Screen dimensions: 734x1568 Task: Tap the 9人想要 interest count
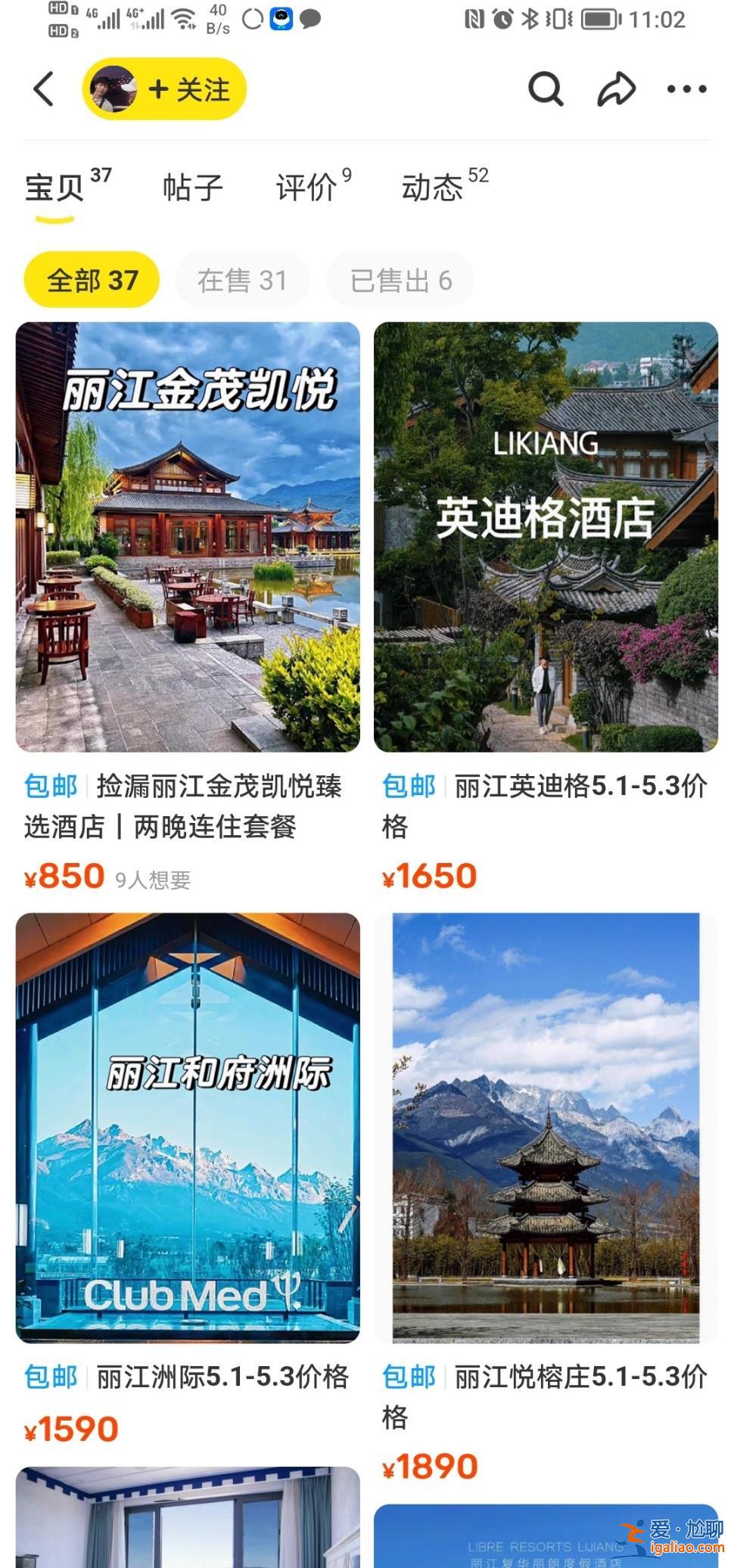pyautogui.click(x=153, y=878)
